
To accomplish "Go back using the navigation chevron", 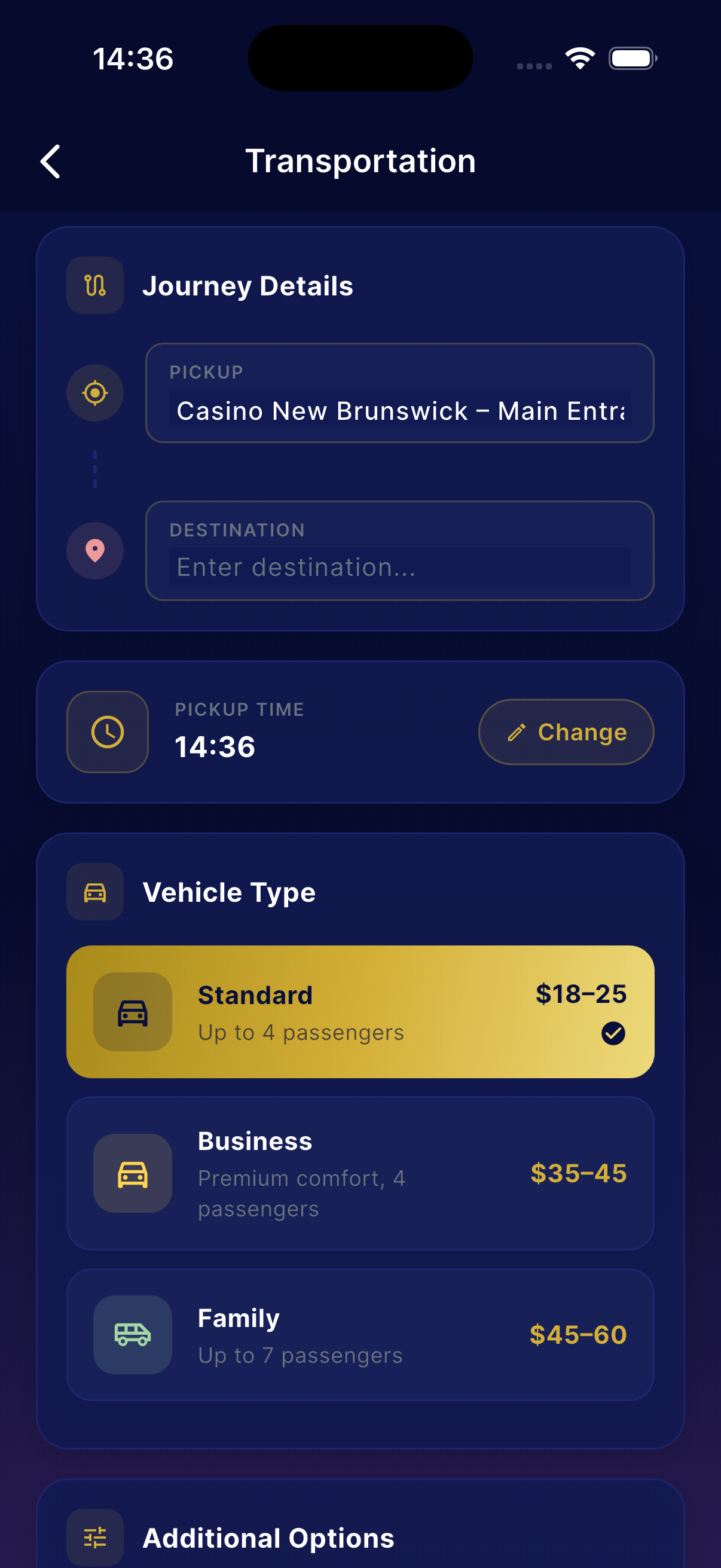I will point(50,161).
